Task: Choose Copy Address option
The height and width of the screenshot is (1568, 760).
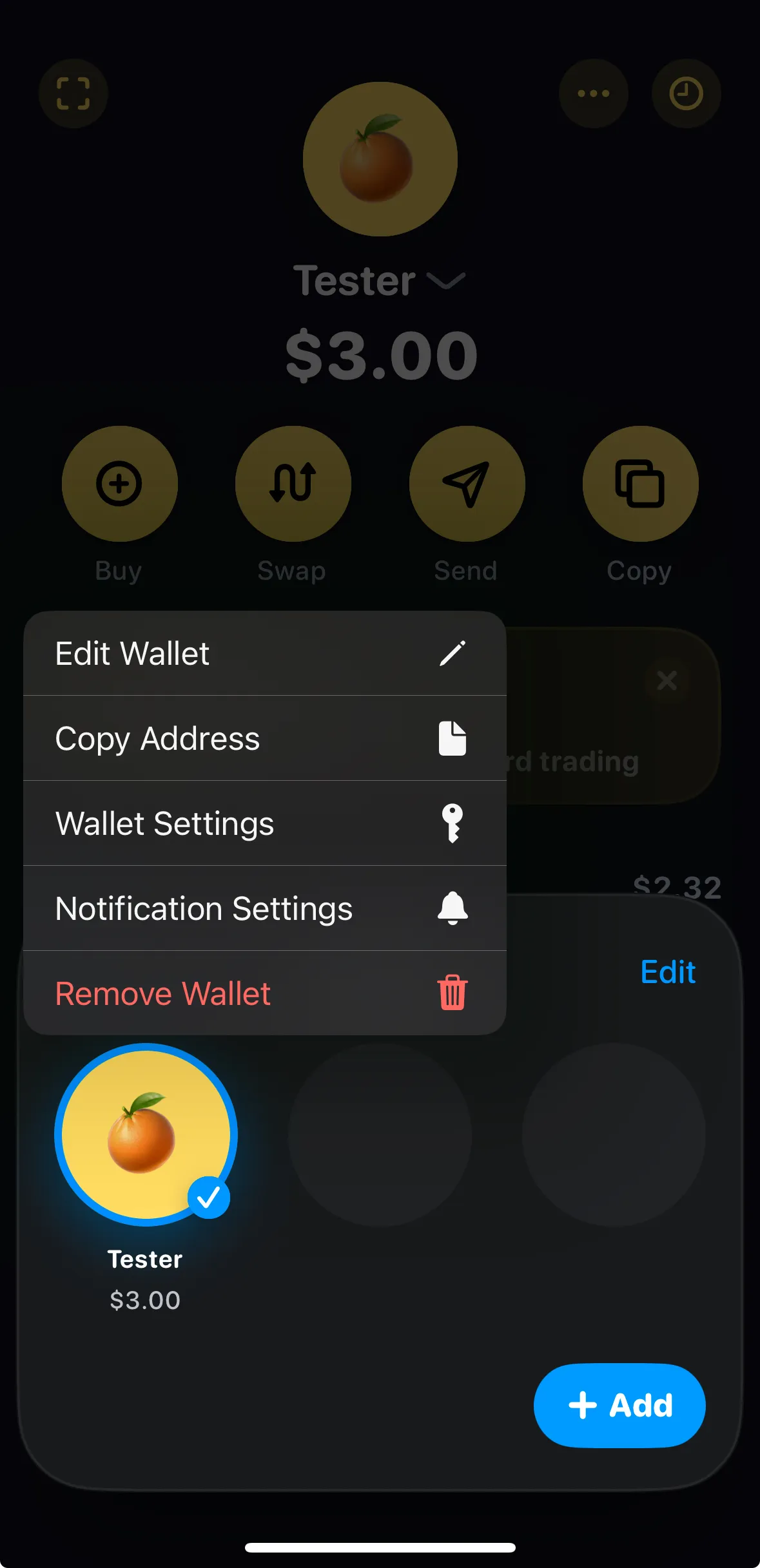Action: tap(264, 738)
